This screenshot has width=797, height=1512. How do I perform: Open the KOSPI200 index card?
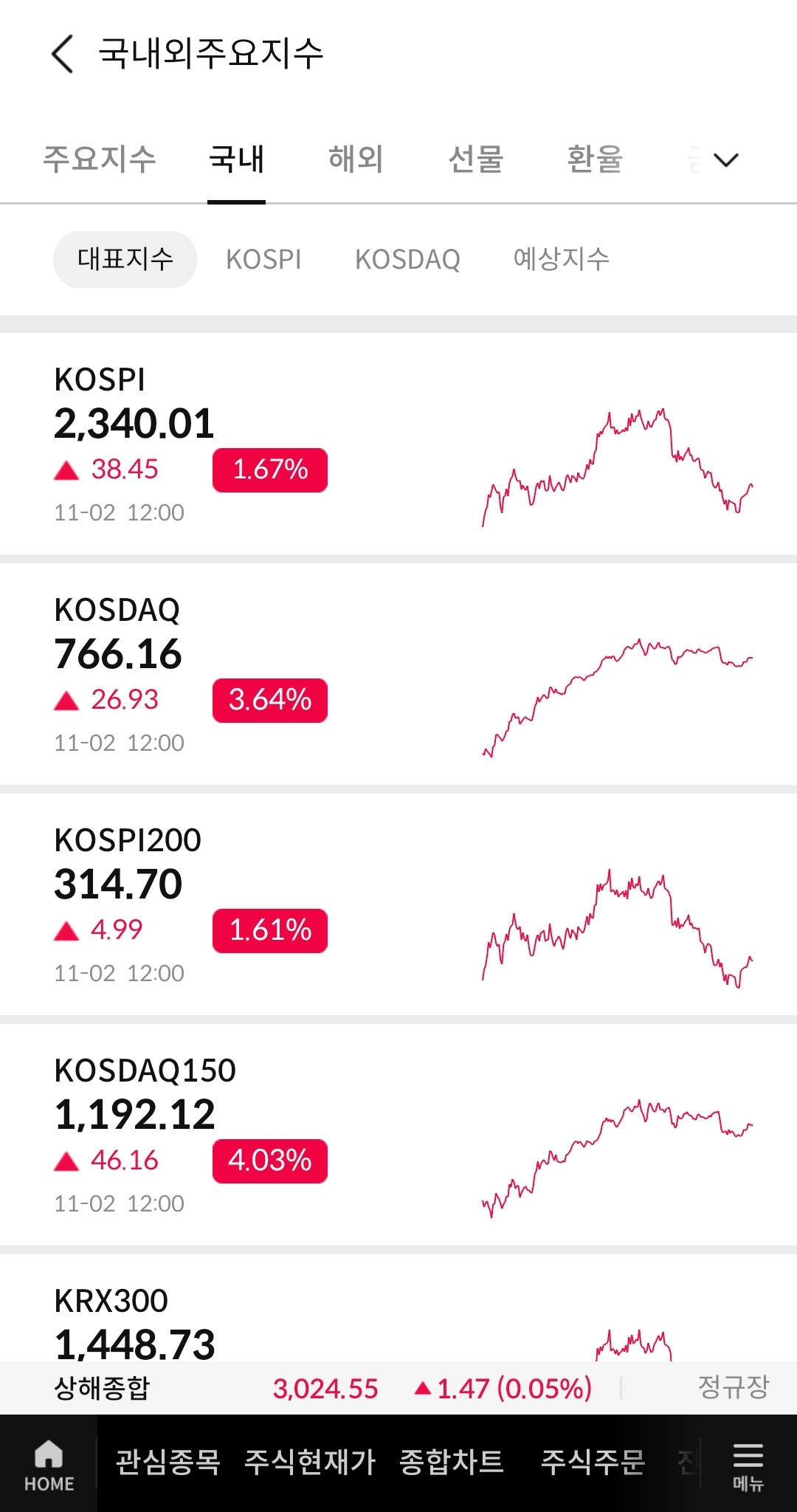(x=398, y=904)
